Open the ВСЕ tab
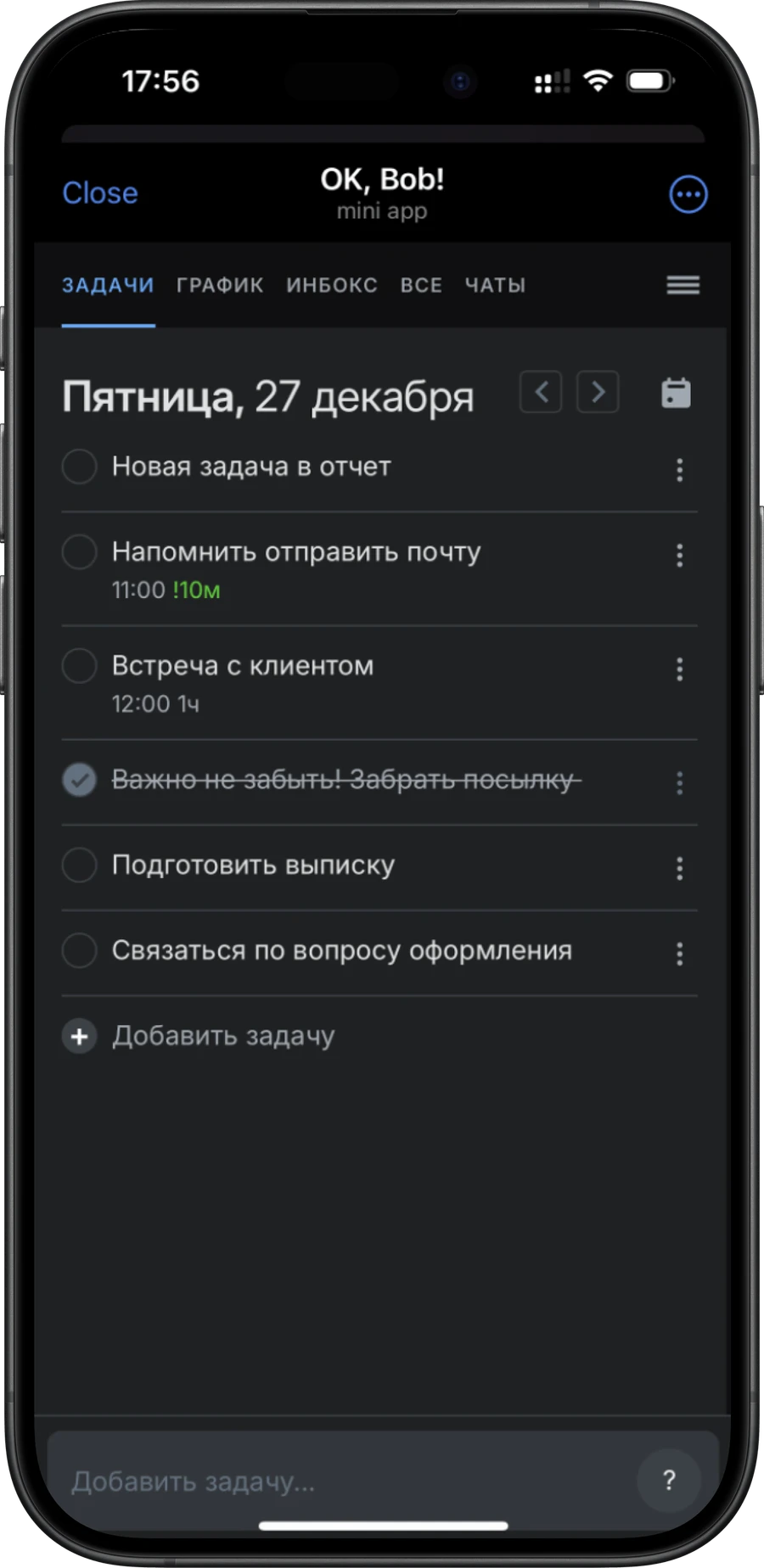The image size is (764, 1568). tap(421, 285)
